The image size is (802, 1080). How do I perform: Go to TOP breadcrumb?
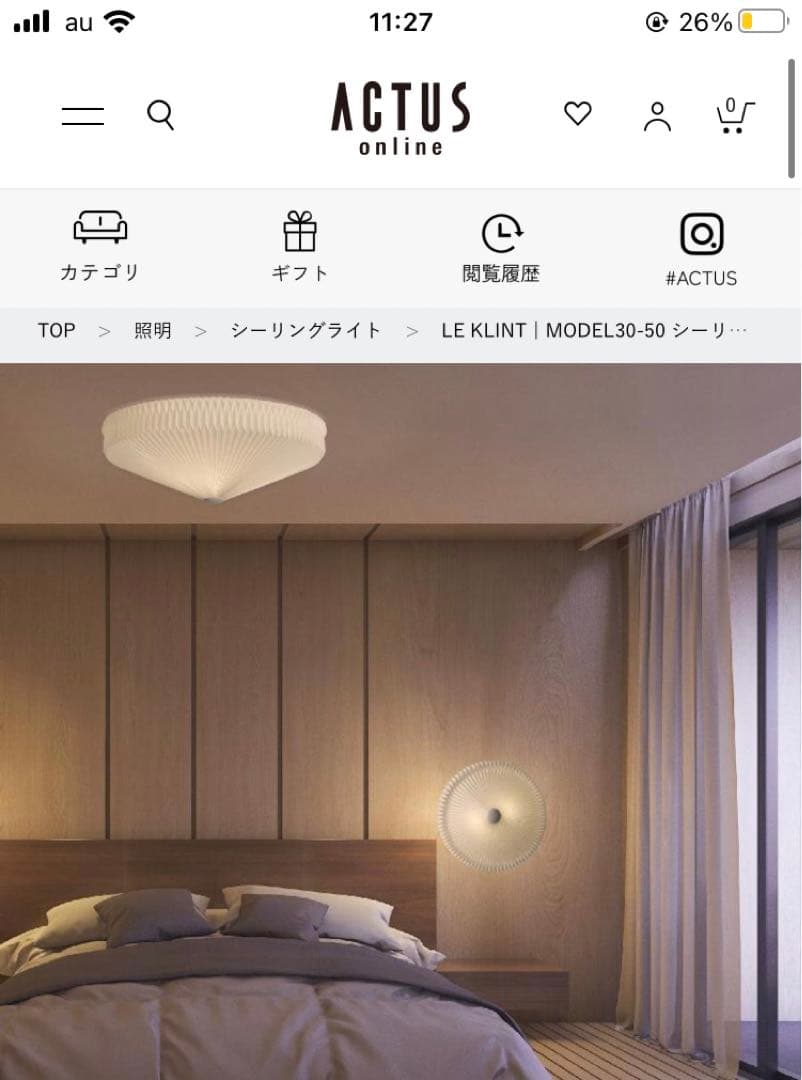pyautogui.click(x=56, y=331)
